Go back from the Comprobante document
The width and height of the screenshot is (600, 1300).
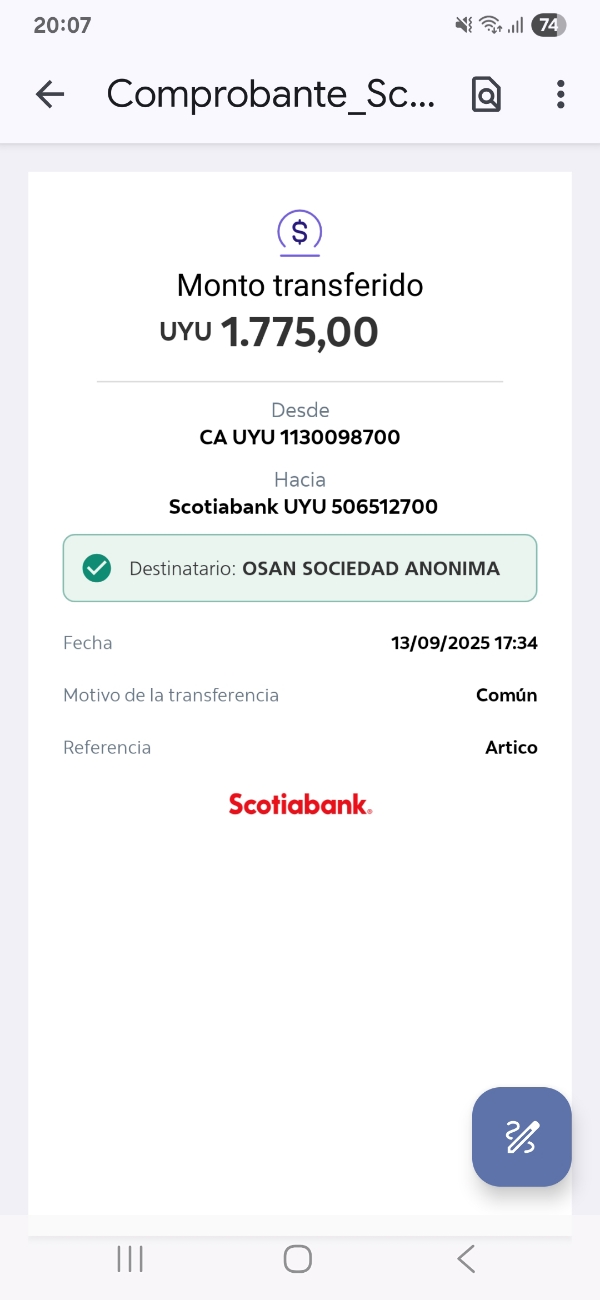(x=49, y=94)
